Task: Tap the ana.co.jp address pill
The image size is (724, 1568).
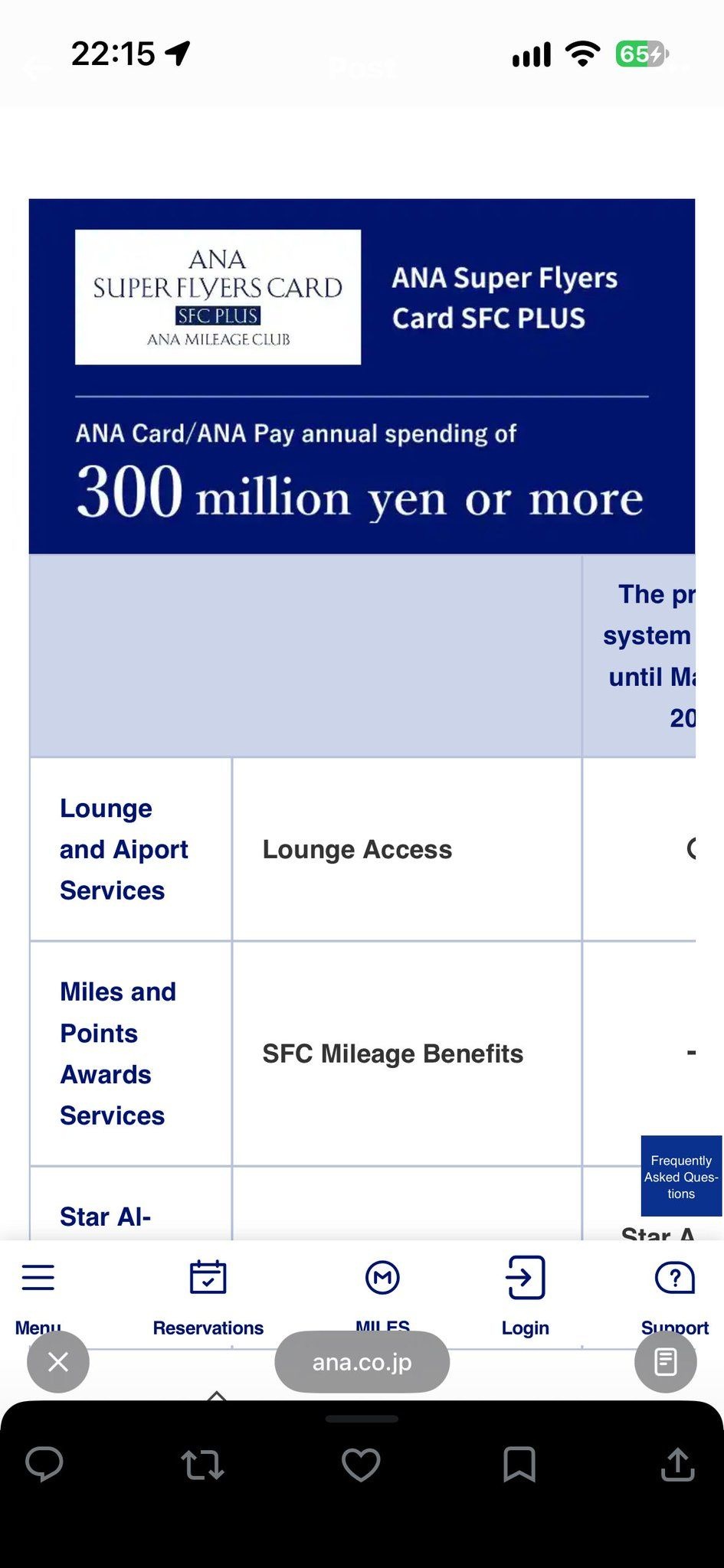Action: [x=362, y=1362]
